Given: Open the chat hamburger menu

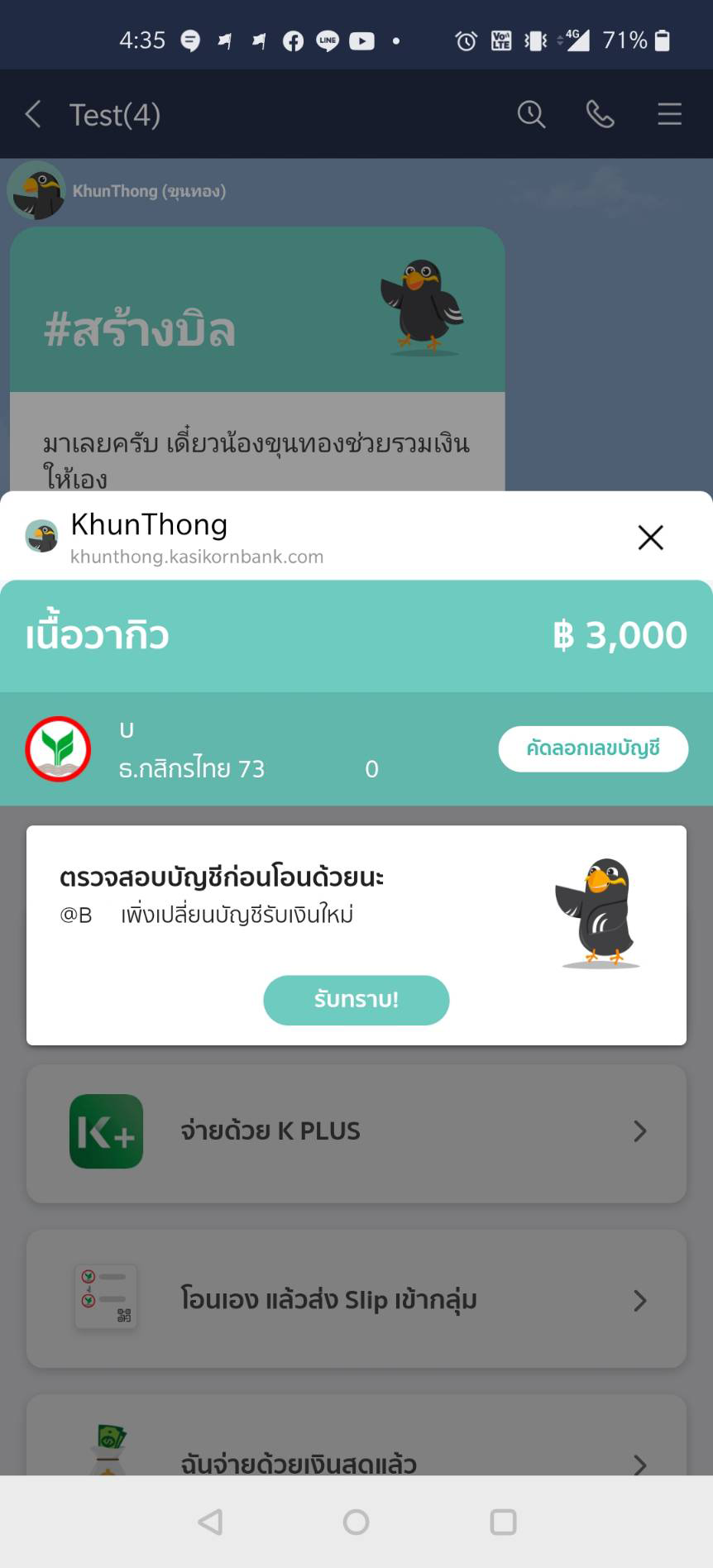Looking at the screenshot, I should click(669, 114).
